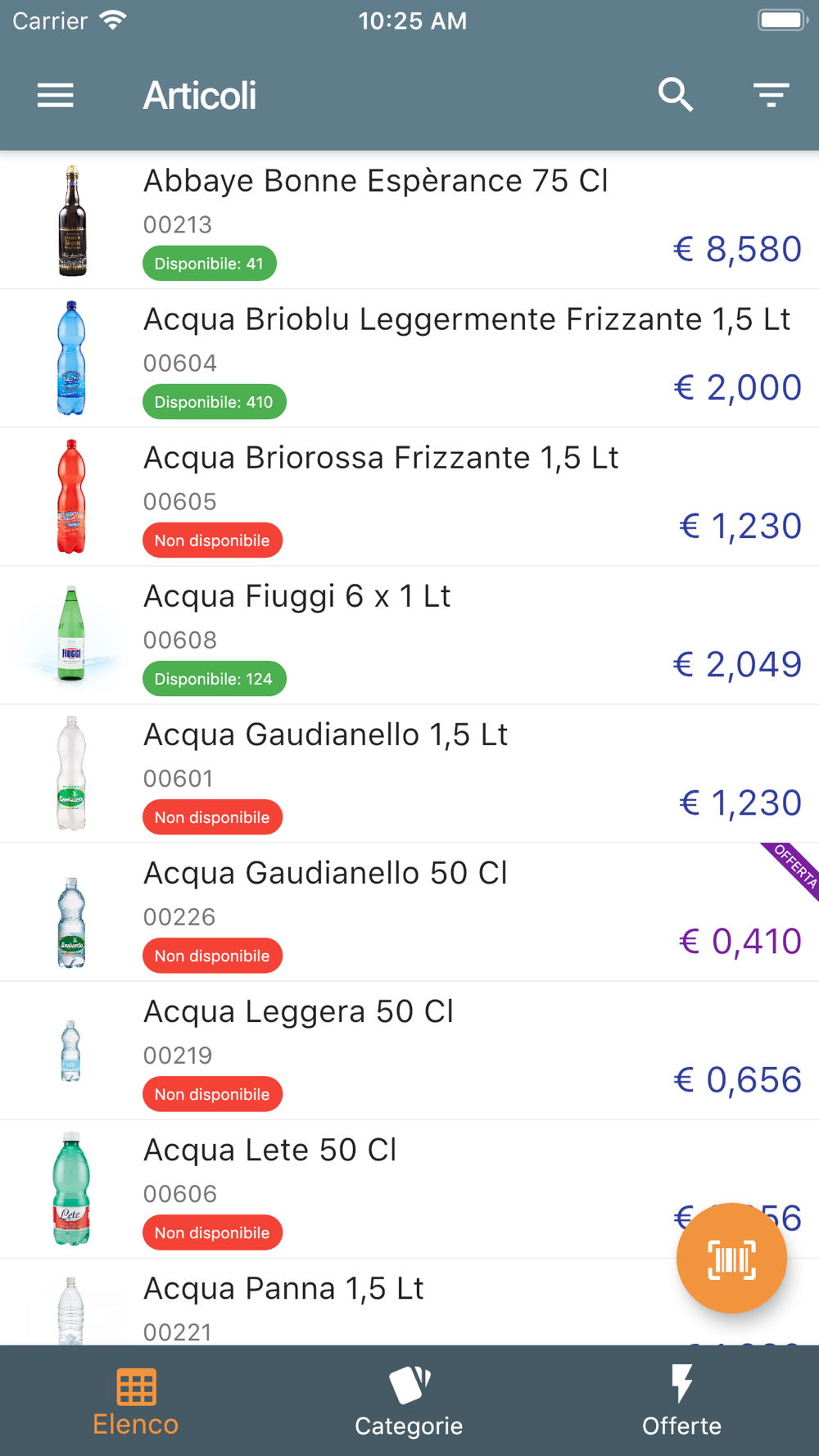Open Acqua Panna 1,5 Lt item

(x=409, y=1302)
